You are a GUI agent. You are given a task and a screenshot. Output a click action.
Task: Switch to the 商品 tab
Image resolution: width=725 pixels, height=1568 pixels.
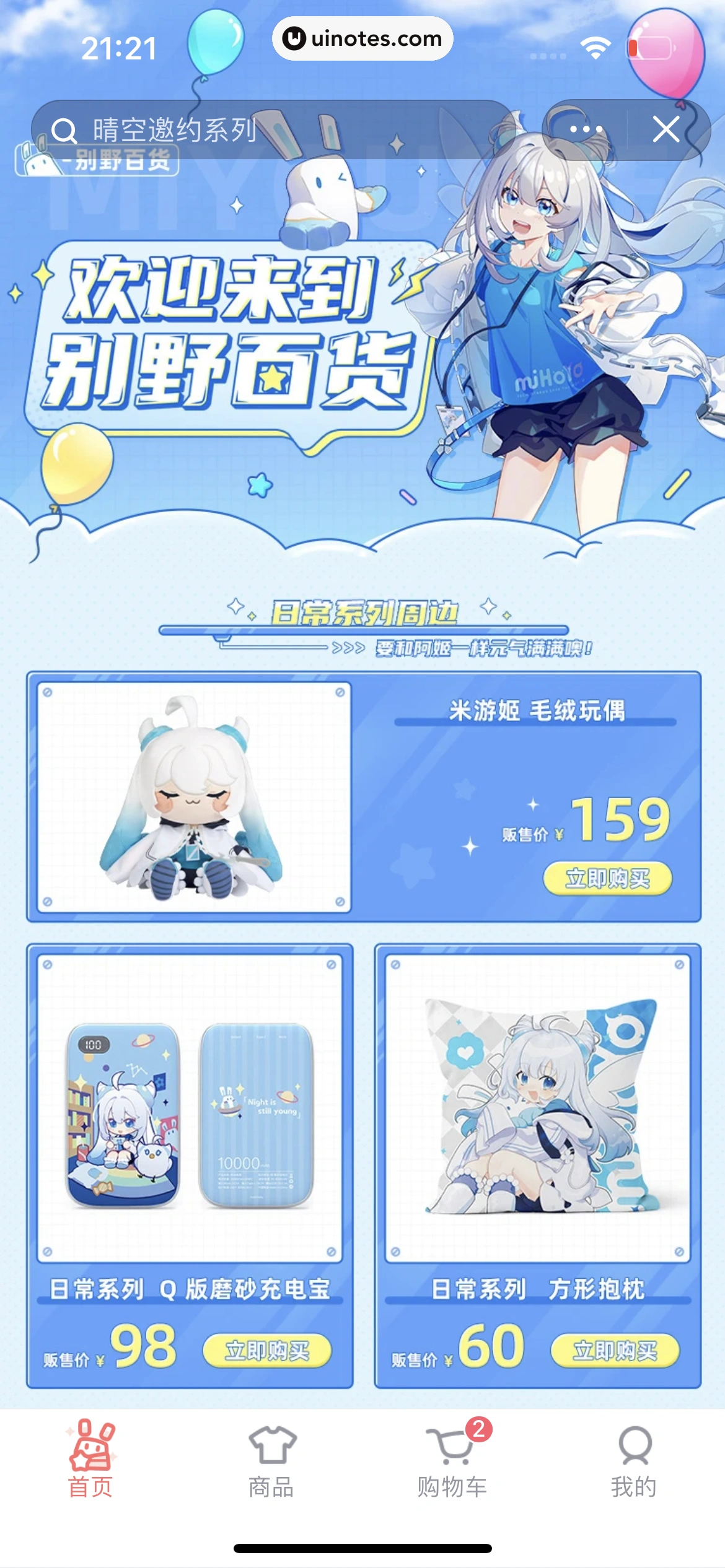point(271,1458)
